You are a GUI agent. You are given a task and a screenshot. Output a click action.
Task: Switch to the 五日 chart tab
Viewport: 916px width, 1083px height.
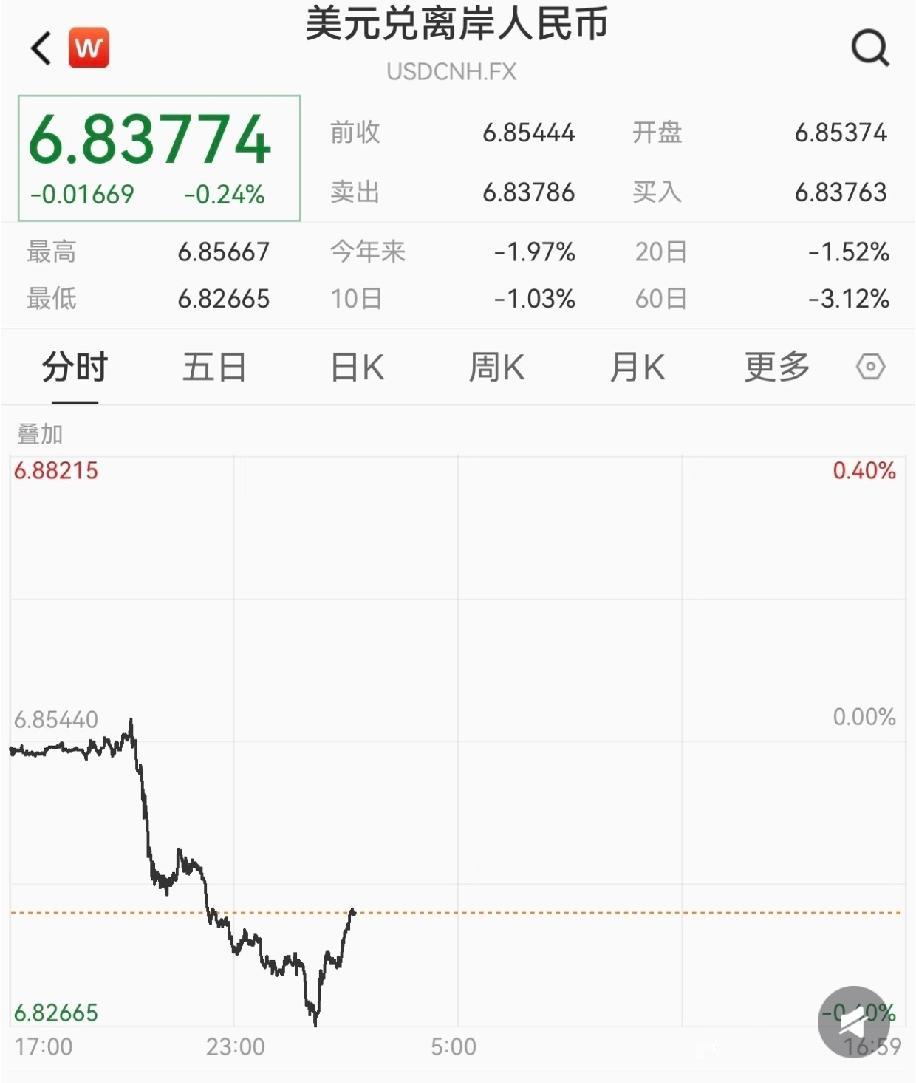click(214, 367)
